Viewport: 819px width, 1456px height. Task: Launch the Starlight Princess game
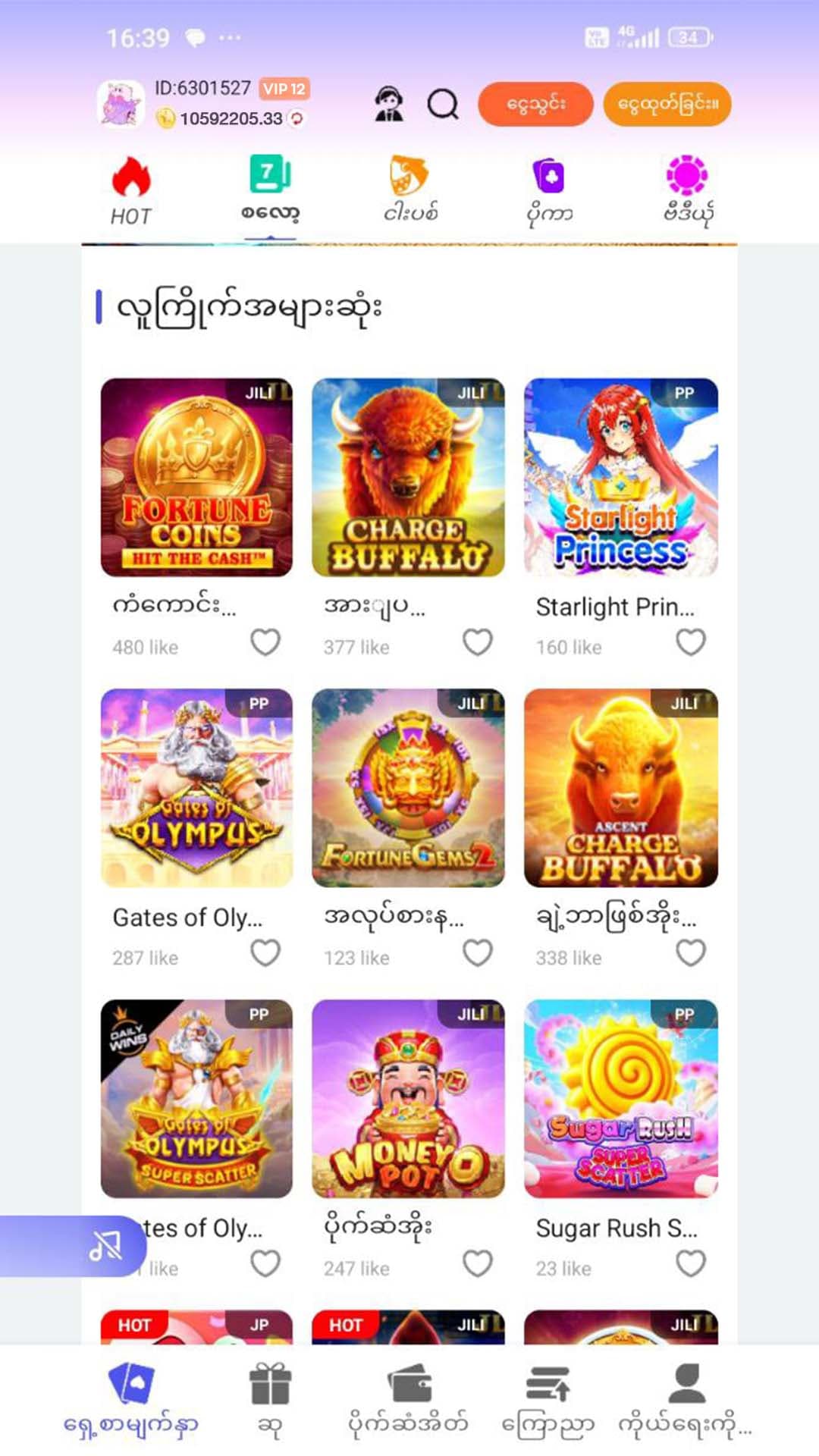point(620,478)
